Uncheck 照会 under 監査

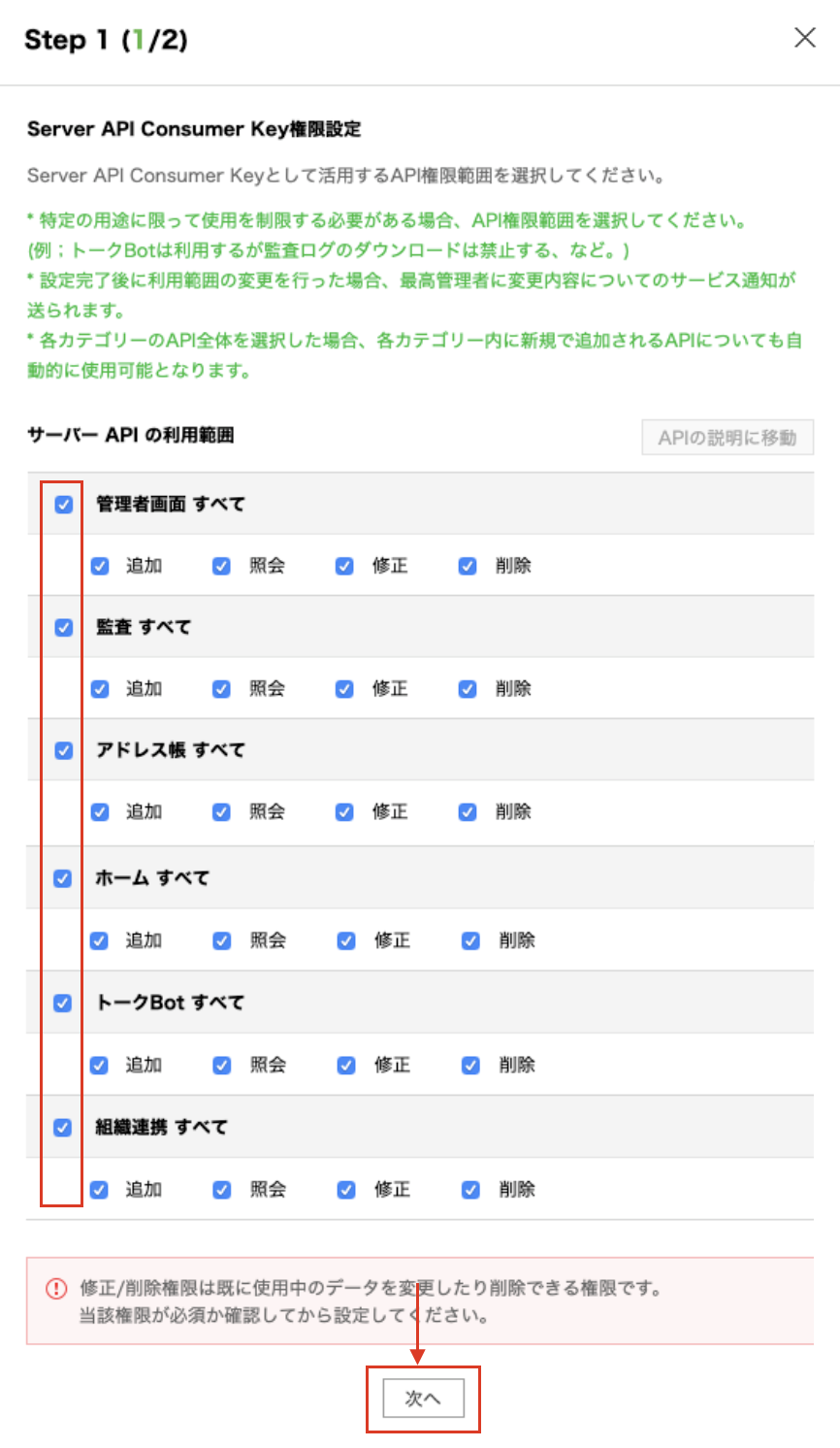pos(222,689)
